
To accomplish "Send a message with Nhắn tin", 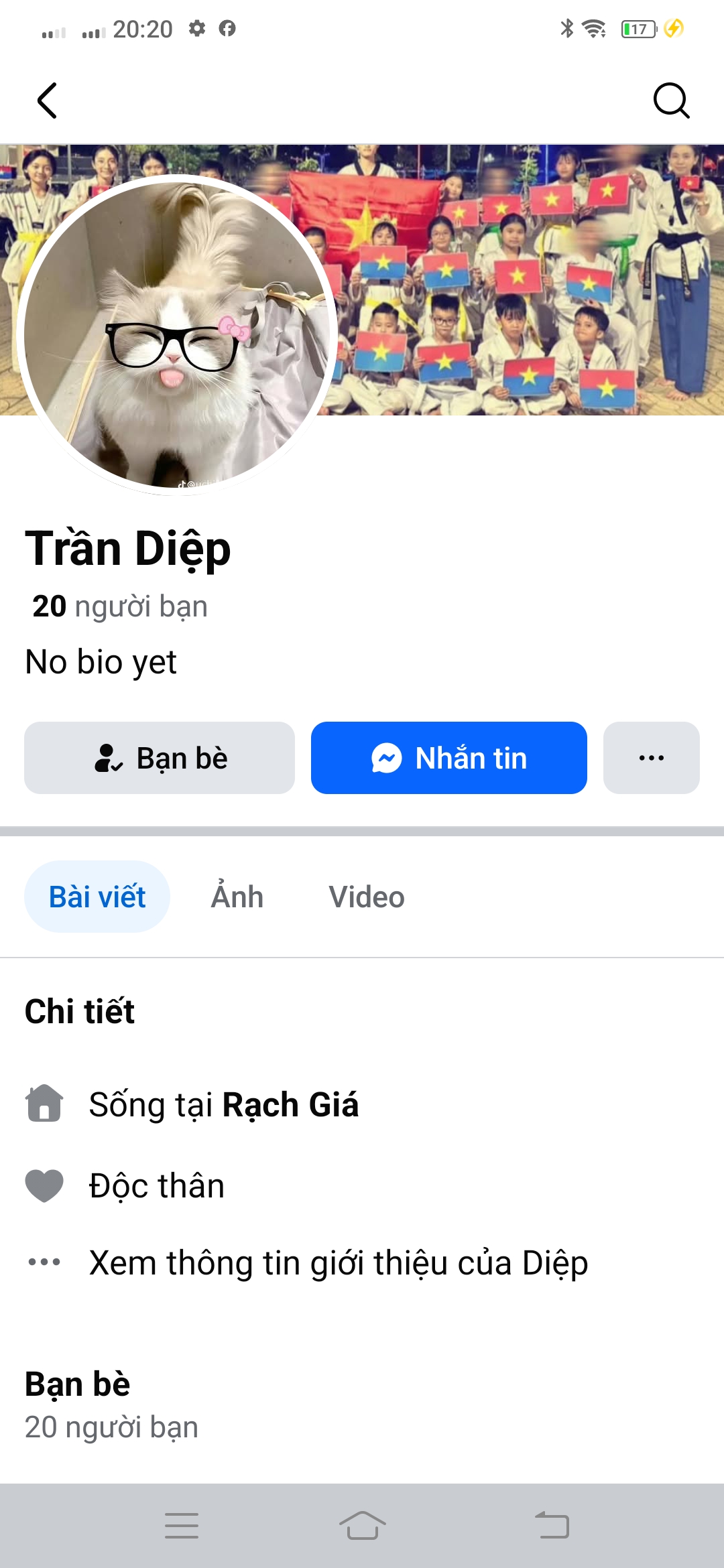I will point(449,758).
